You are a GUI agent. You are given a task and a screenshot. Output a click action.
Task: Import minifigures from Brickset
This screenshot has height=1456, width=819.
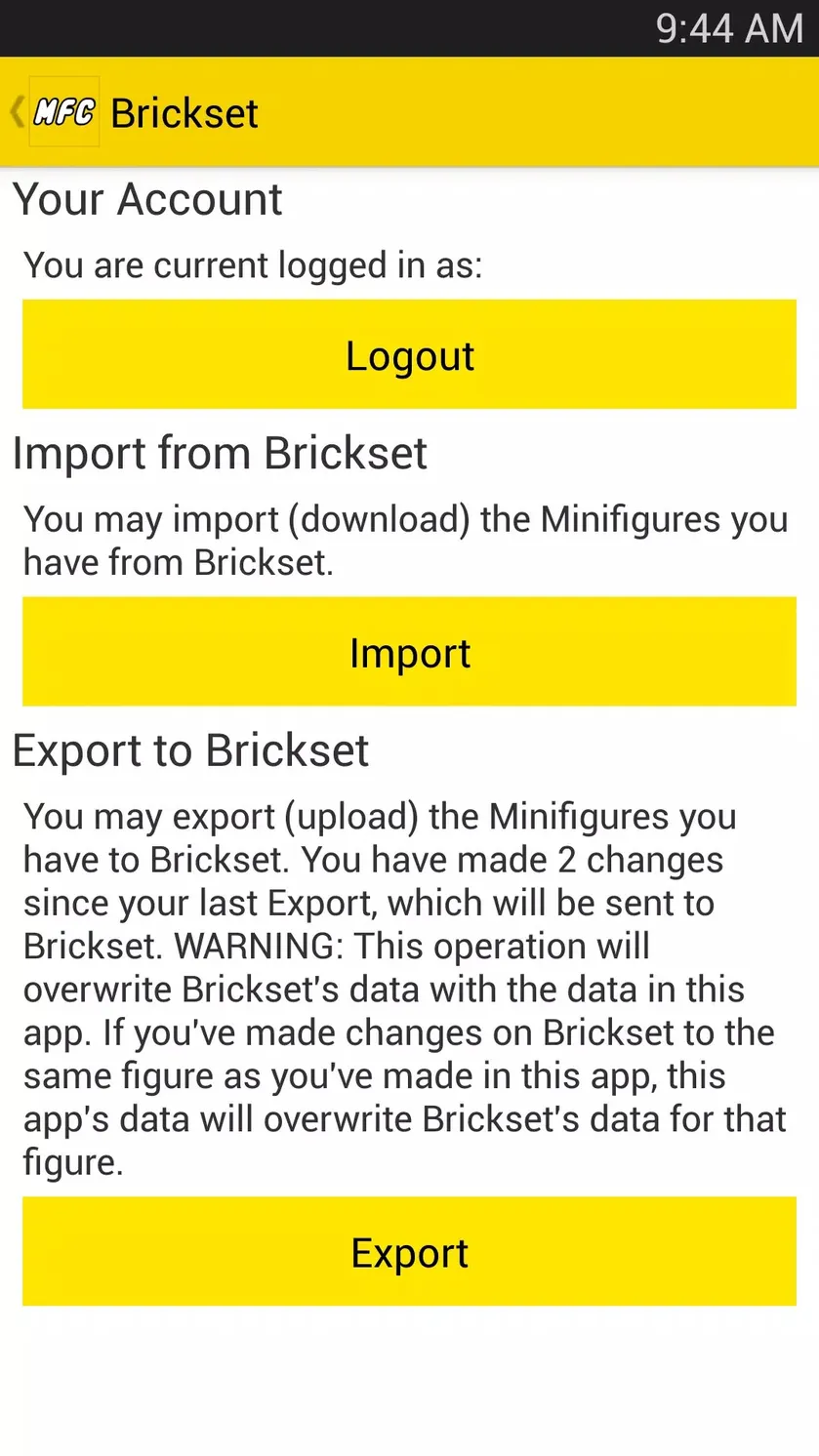pos(409,651)
